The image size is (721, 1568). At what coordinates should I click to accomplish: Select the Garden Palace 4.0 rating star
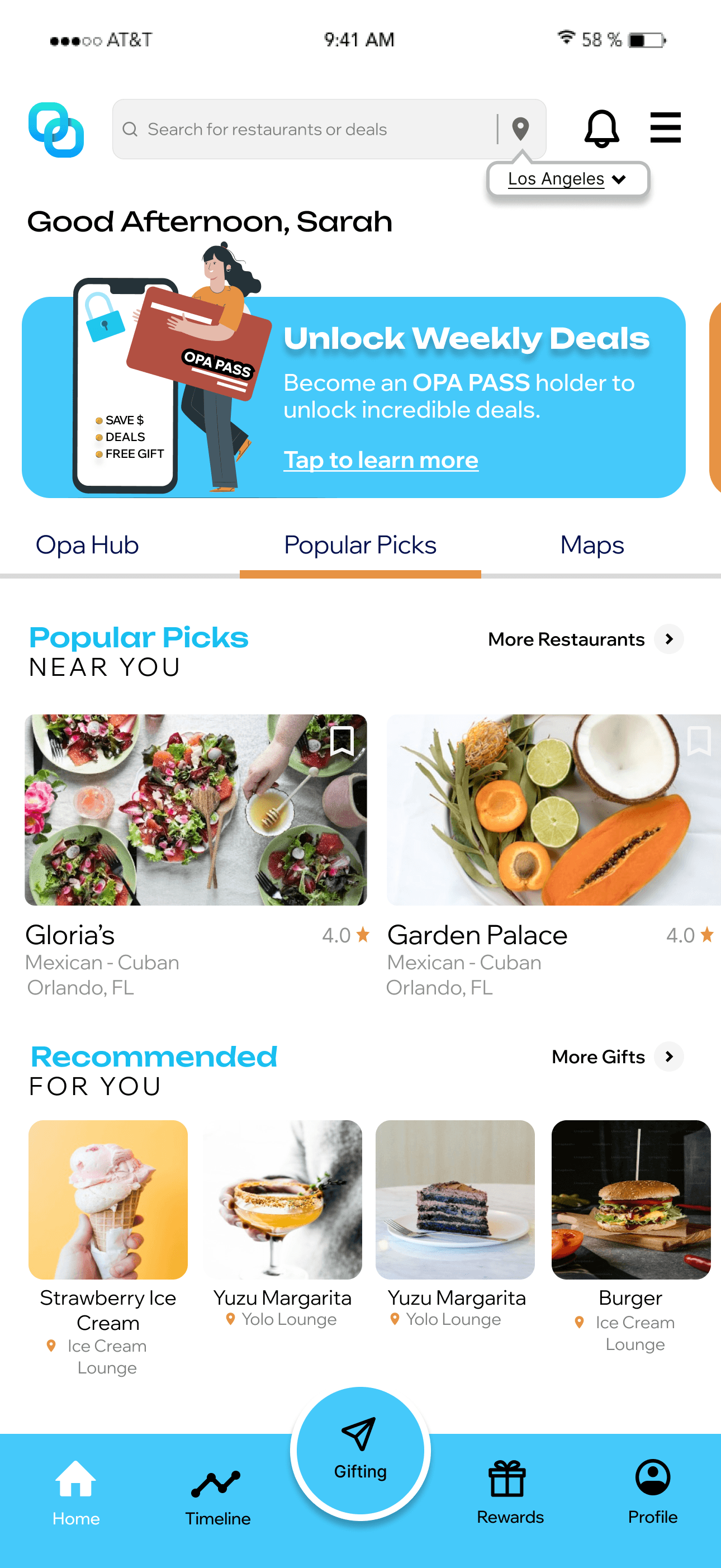(707, 934)
